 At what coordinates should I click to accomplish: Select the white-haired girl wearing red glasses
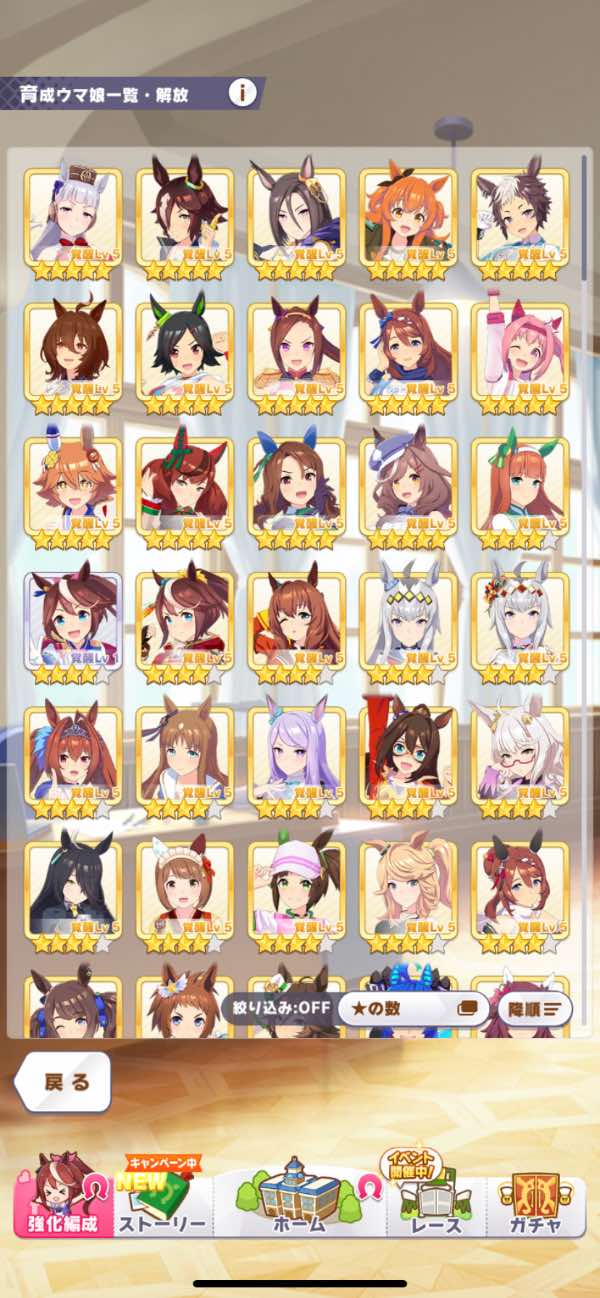coord(519,755)
